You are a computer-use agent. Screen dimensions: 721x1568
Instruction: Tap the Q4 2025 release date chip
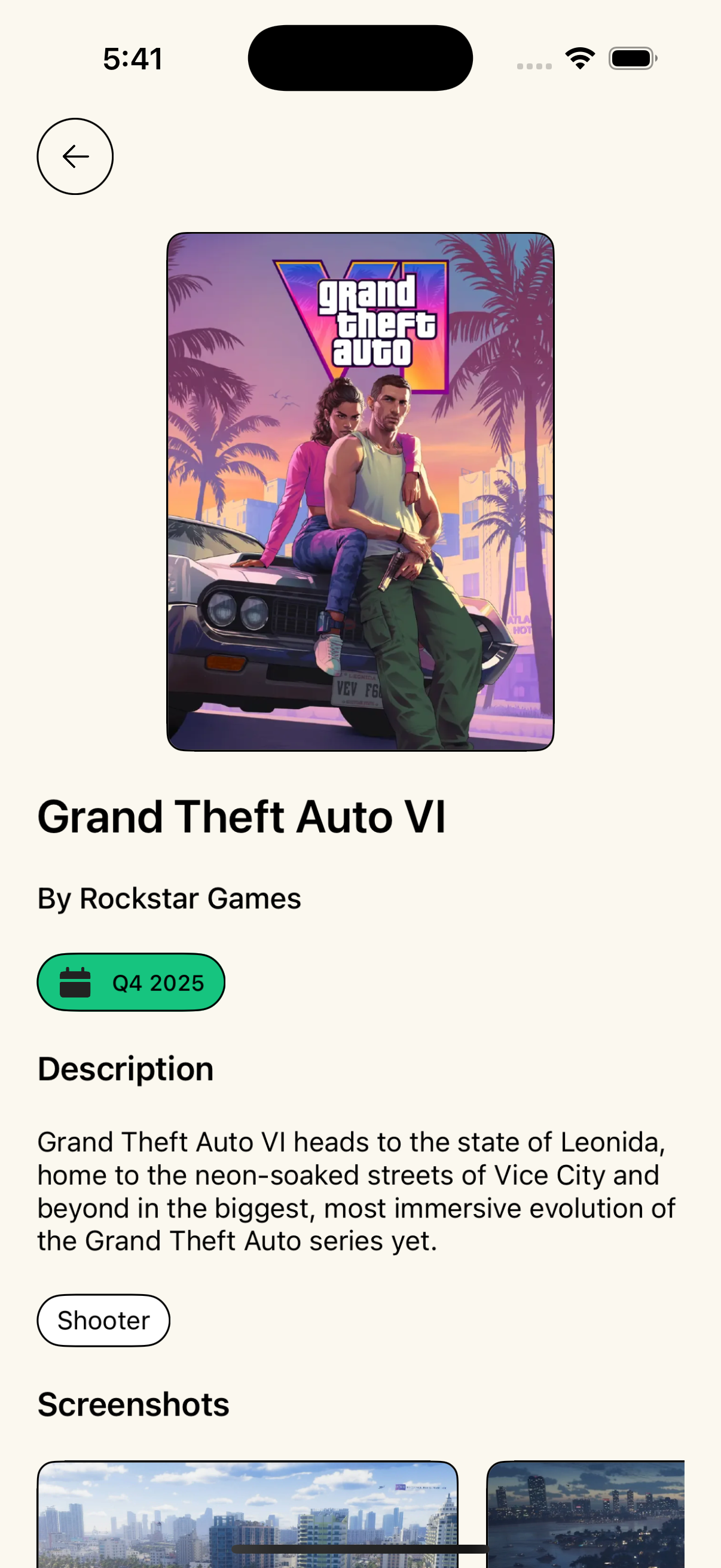click(x=131, y=982)
